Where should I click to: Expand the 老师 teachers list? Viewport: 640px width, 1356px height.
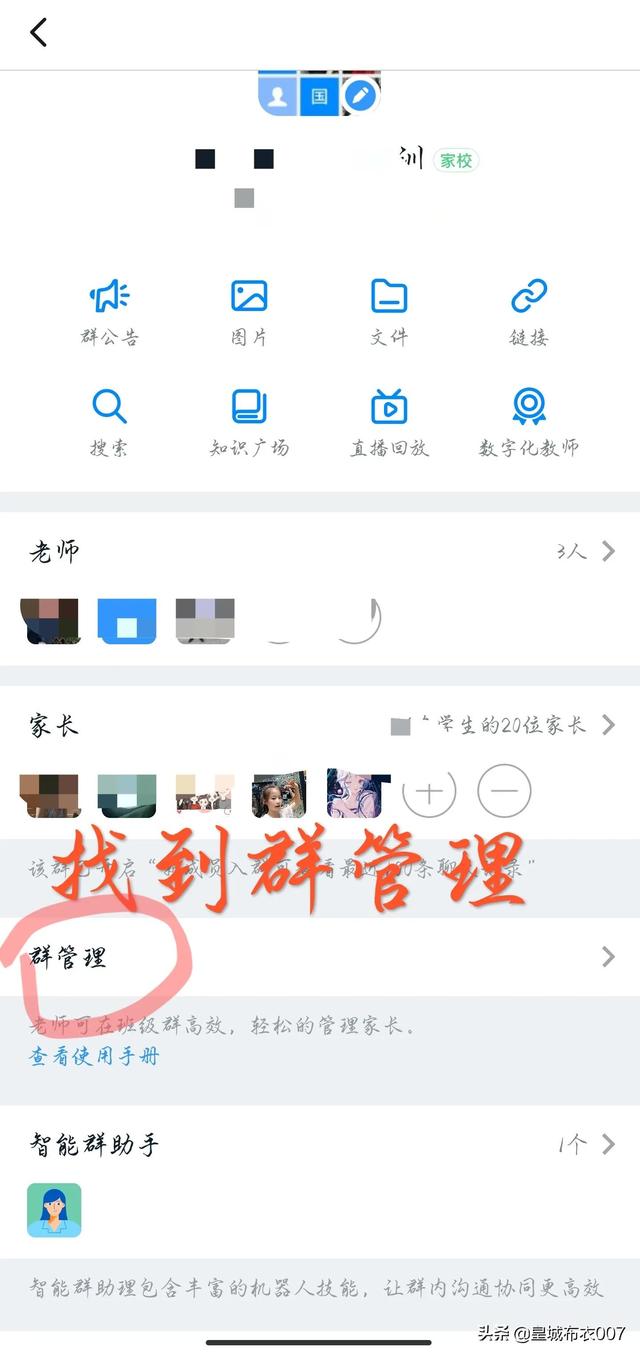[x=586, y=551]
